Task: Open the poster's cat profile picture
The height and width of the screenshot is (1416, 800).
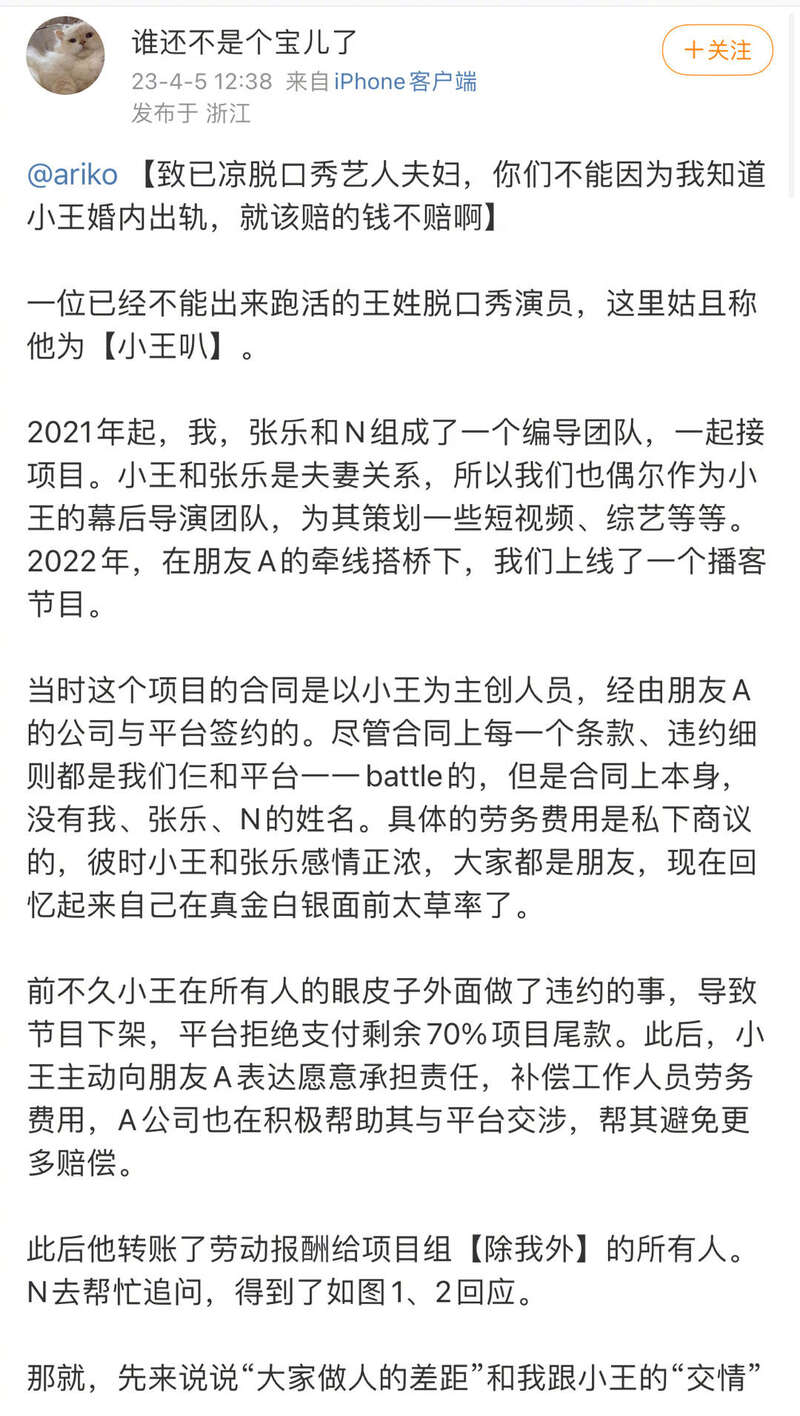Action: tap(65, 56)
